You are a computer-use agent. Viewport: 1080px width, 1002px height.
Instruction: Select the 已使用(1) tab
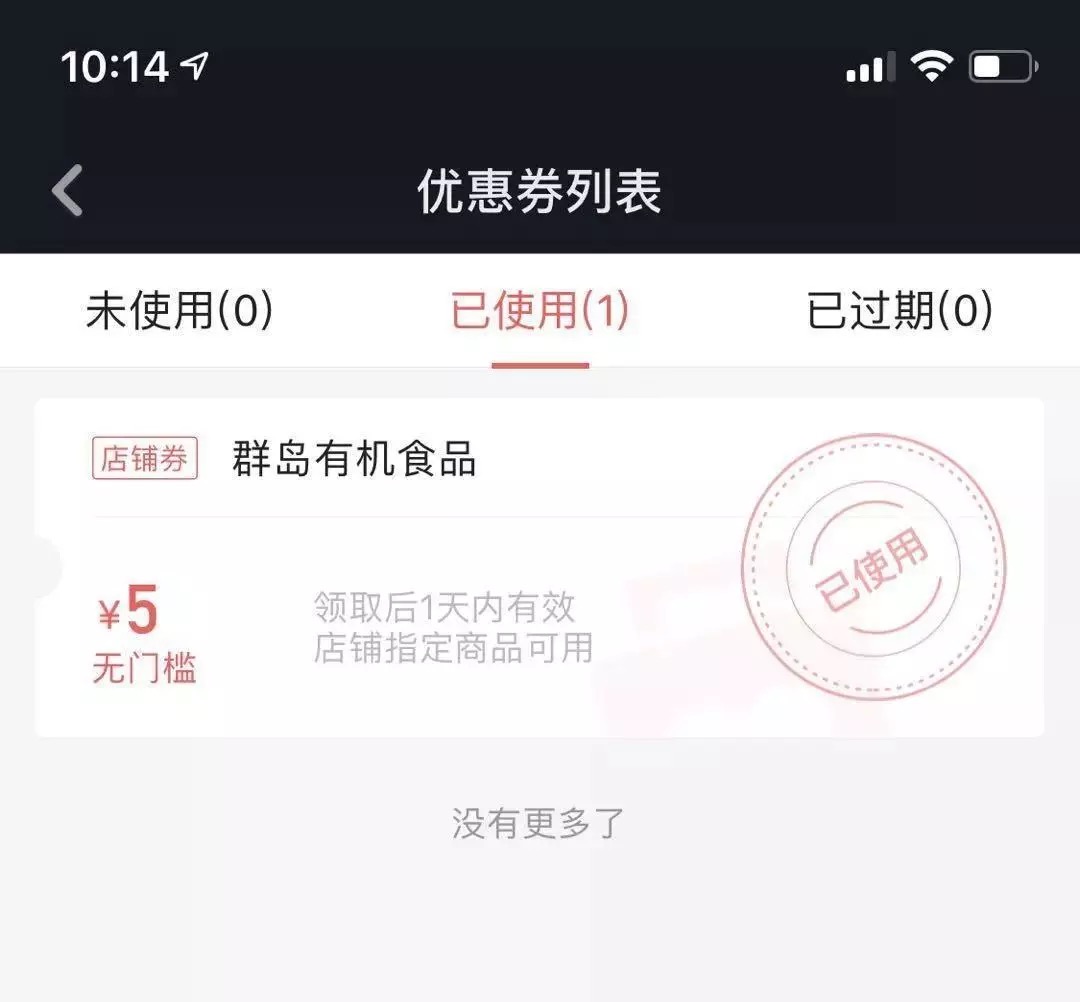point(540,311)
